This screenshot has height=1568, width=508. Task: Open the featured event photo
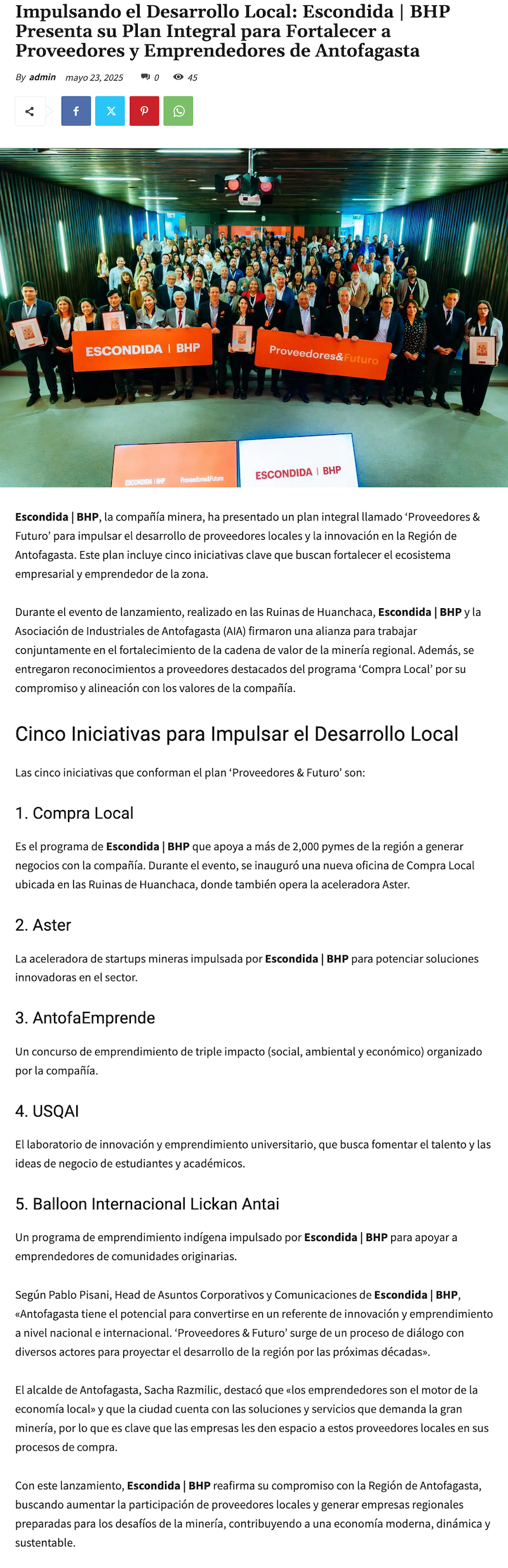click(254, 317)
